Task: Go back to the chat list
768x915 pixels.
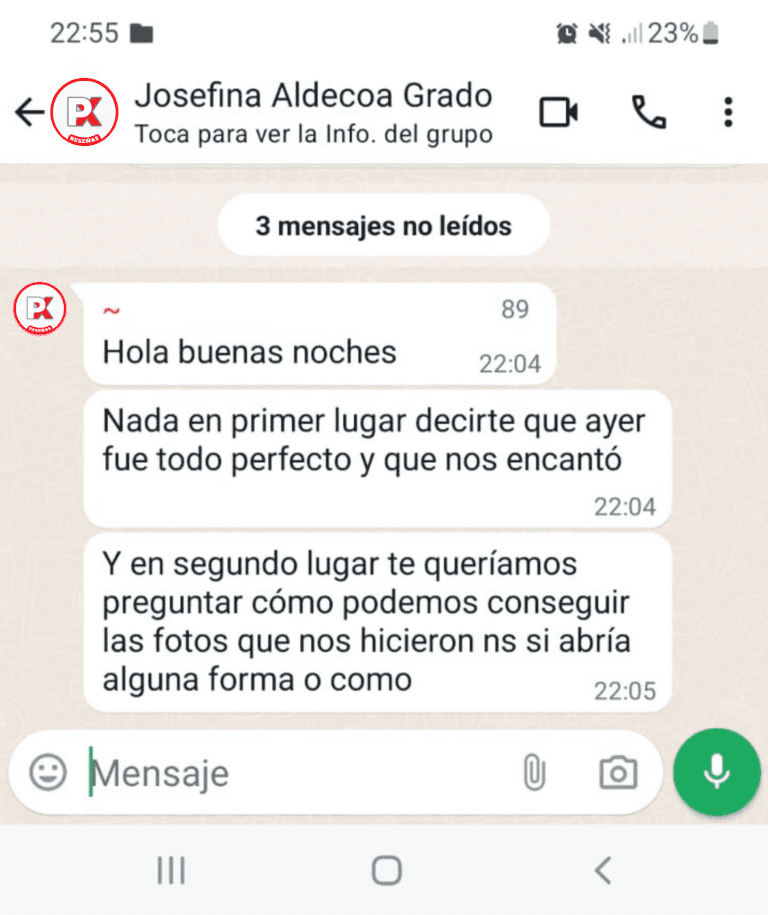Action: [x=29, y=112]
